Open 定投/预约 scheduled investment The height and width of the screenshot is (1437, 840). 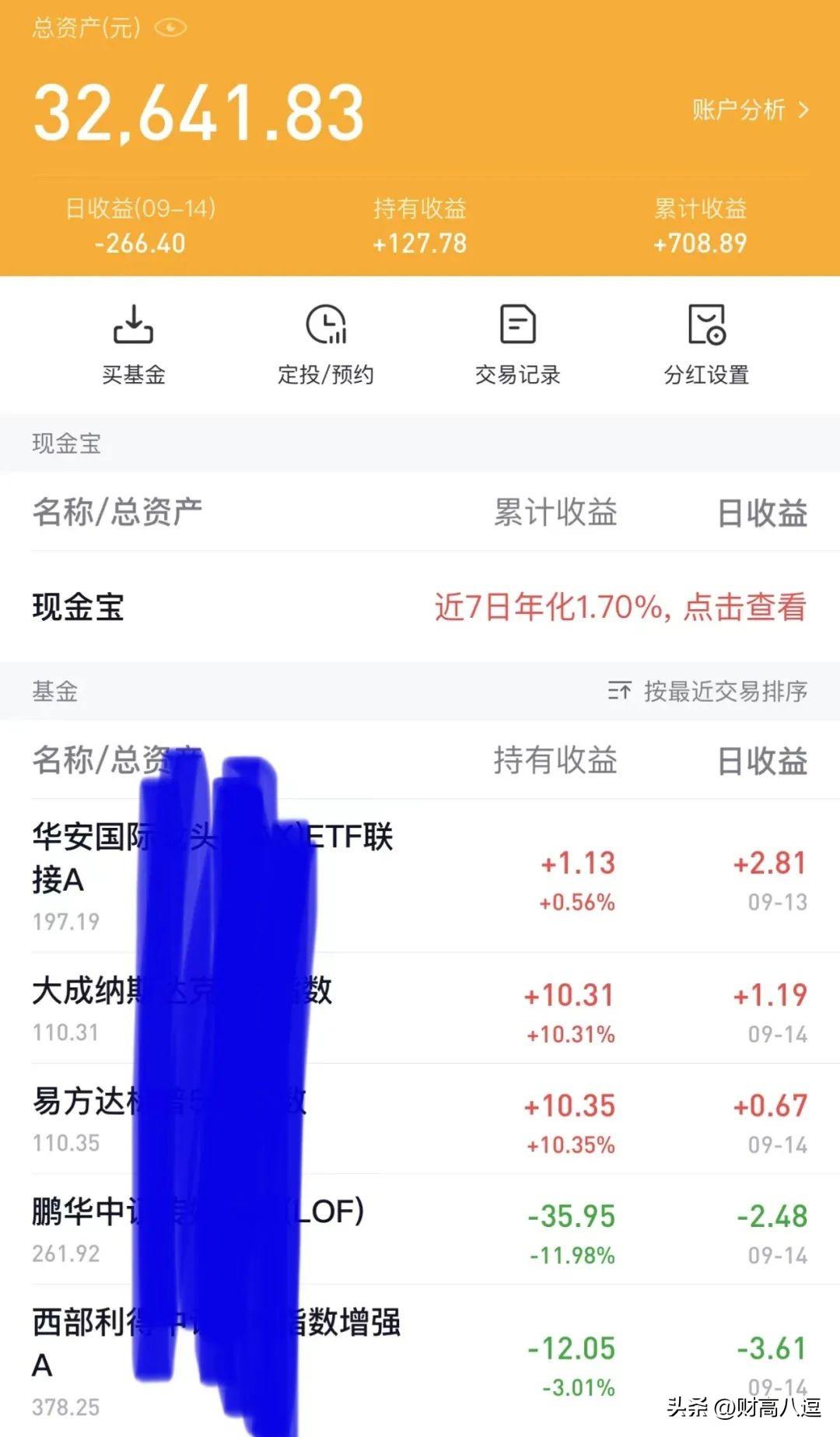[x=326, y=345]
